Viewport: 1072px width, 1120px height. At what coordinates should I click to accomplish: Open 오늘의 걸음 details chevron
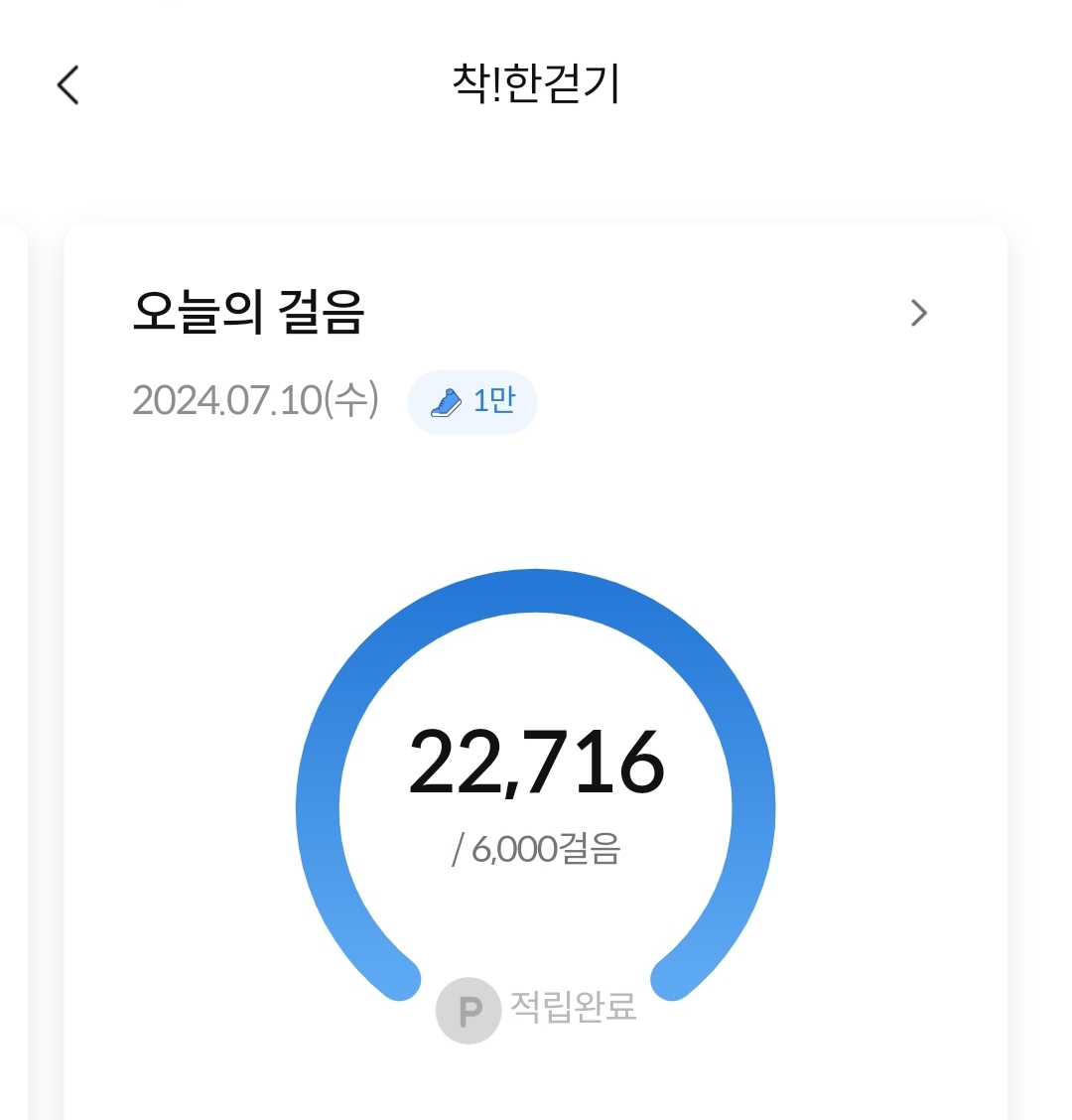coord(918,314)
